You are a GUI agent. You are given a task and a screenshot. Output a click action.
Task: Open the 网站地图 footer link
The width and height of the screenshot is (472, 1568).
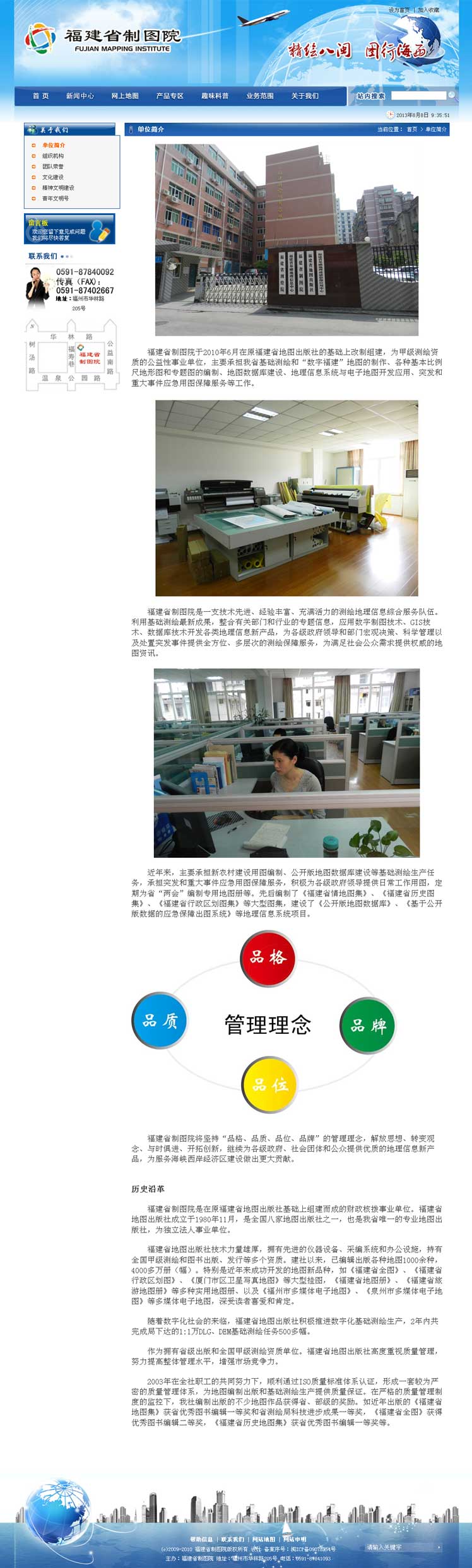click(x=264, y=1540)
